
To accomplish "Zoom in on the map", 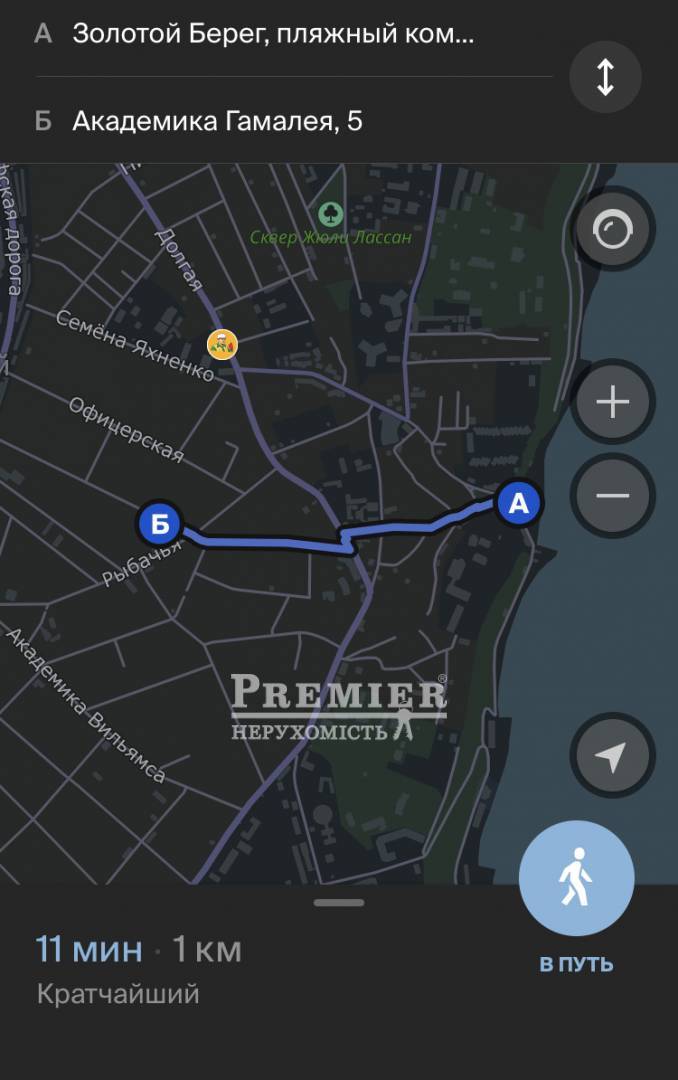I will pos(612,402).
